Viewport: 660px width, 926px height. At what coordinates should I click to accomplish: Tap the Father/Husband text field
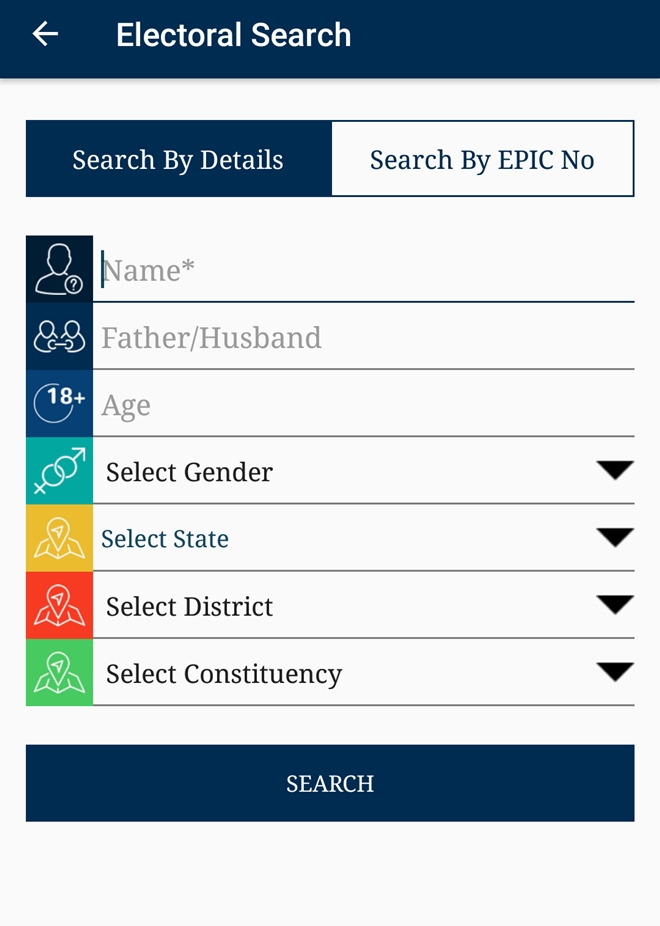[x=363, y=338]
